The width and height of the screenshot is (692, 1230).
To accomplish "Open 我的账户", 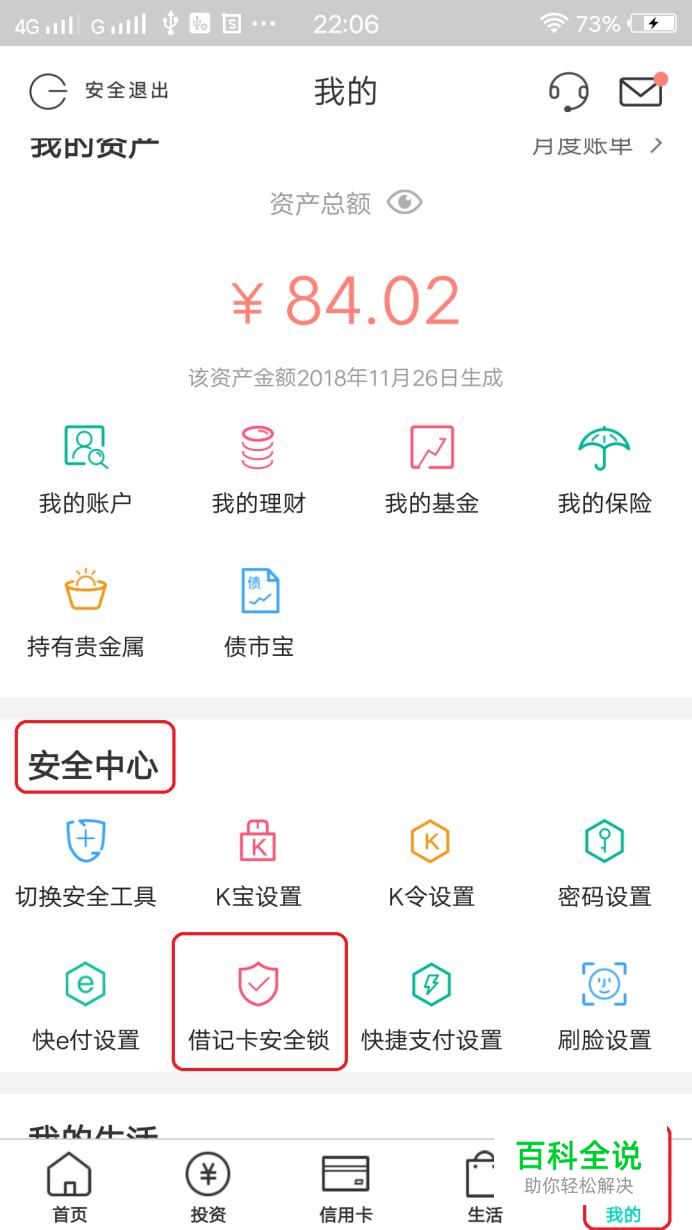I will click(85, 470).
